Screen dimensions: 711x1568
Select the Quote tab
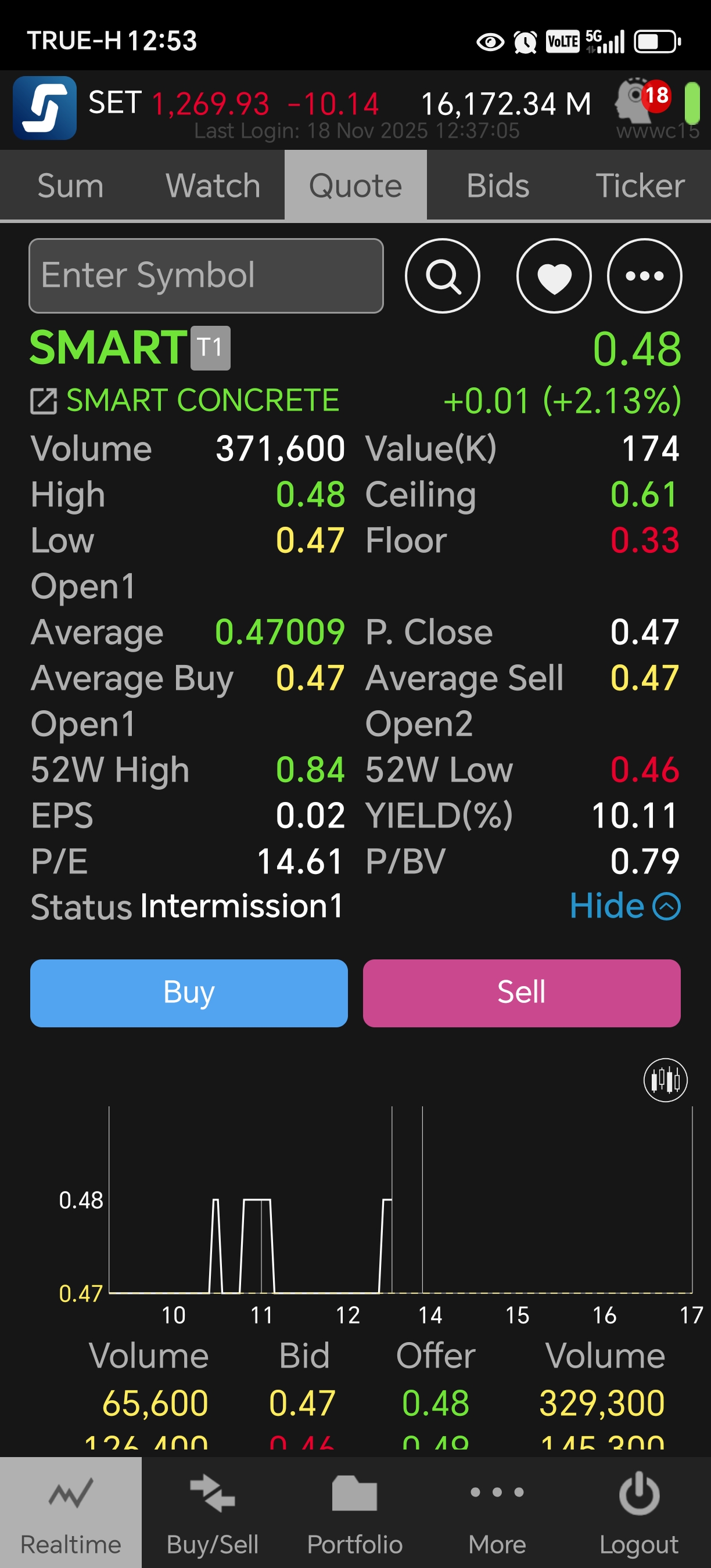coord(355,186)
